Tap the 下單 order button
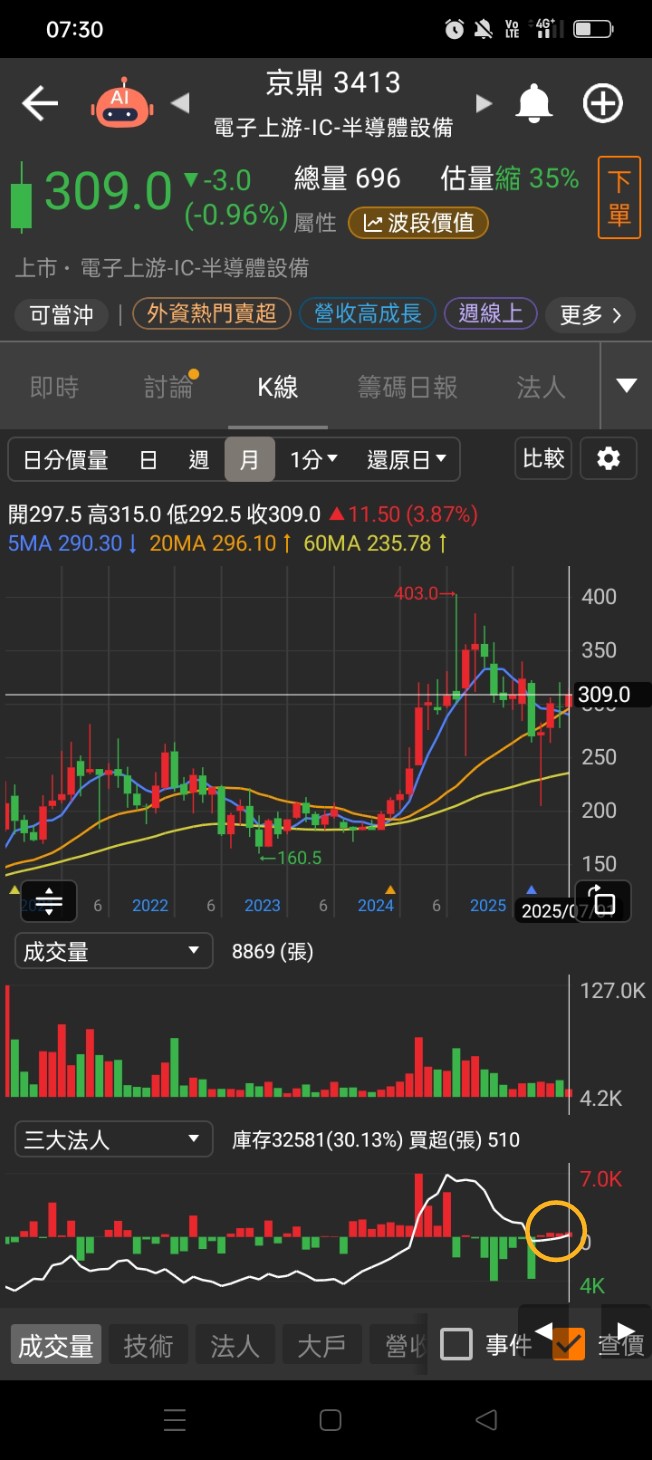The width and height of the screenshot is (652, 1460). (619, 197)
